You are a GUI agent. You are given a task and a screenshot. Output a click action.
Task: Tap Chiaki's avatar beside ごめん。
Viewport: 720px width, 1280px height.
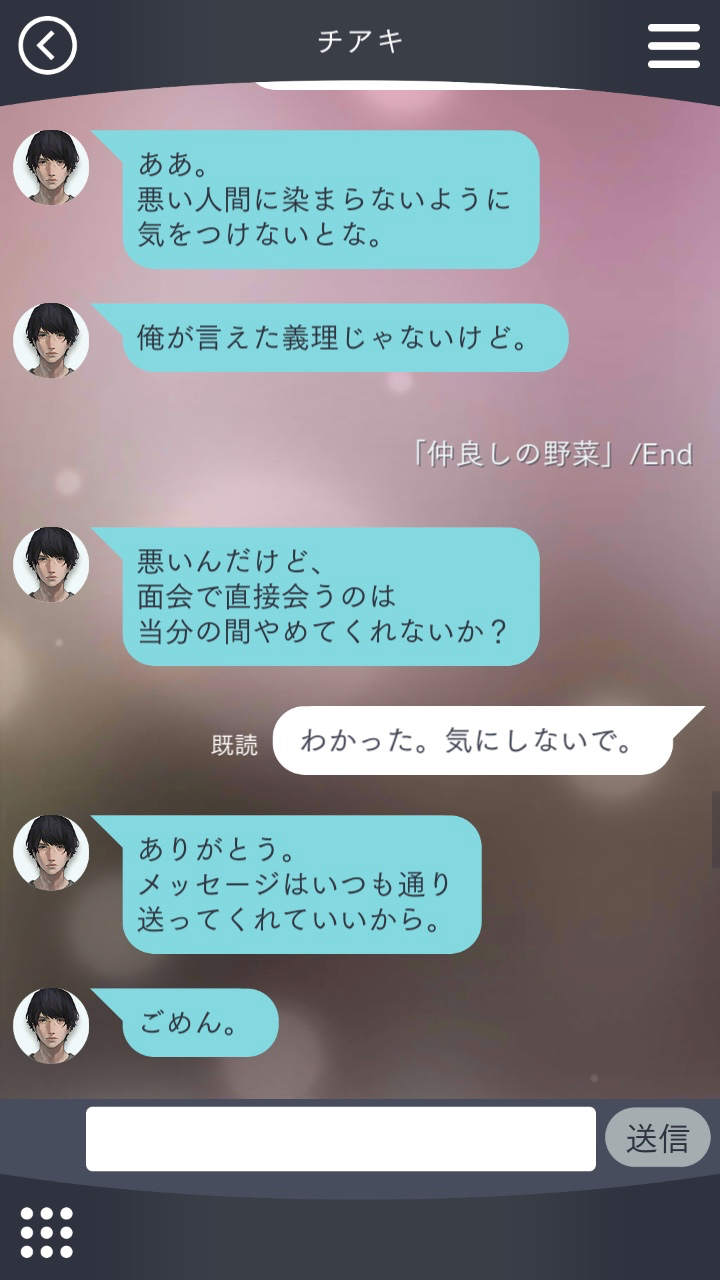click(51, 1026)
